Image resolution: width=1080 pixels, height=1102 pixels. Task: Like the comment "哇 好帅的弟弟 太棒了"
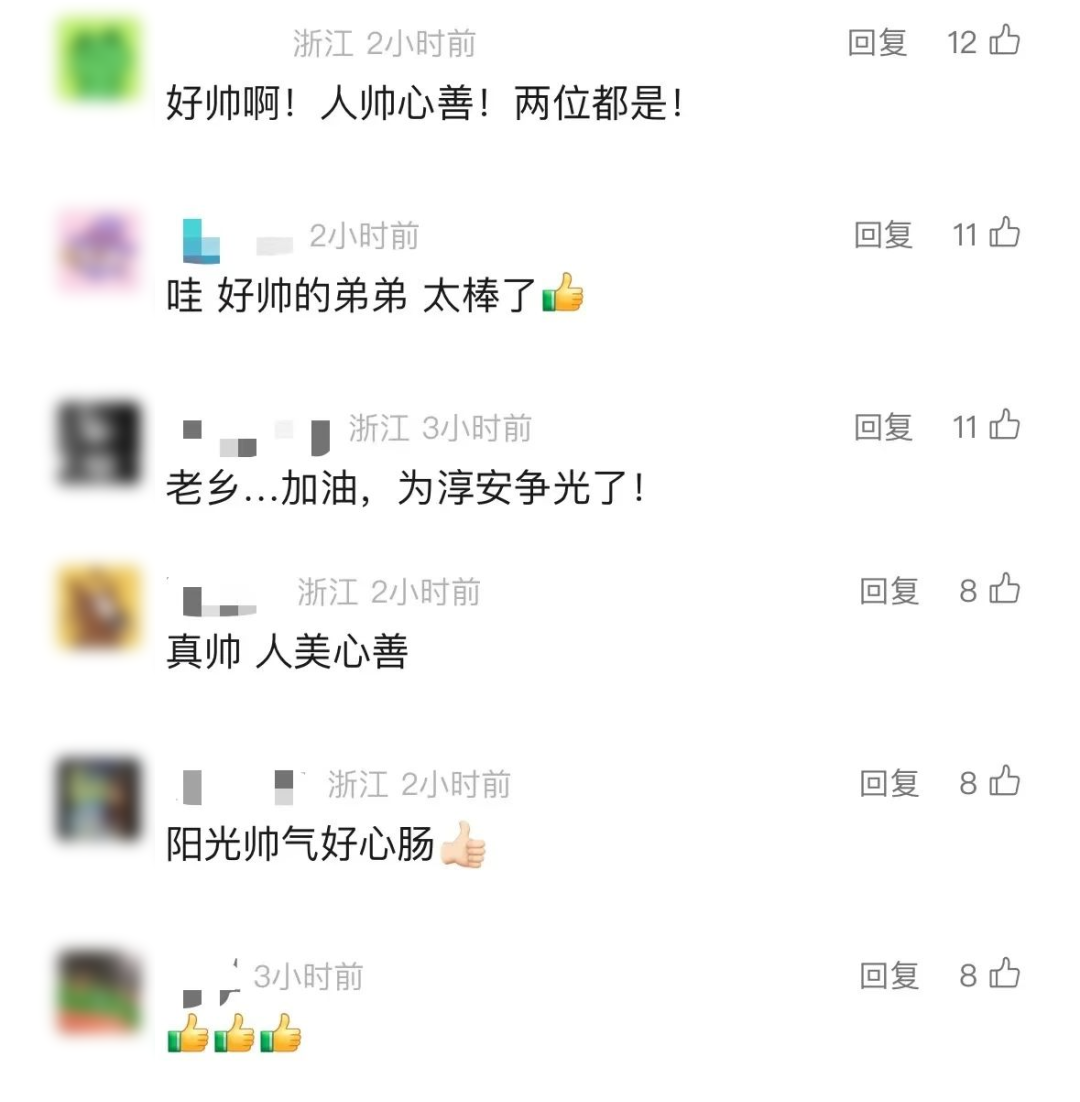click(x=1004, y=235)
